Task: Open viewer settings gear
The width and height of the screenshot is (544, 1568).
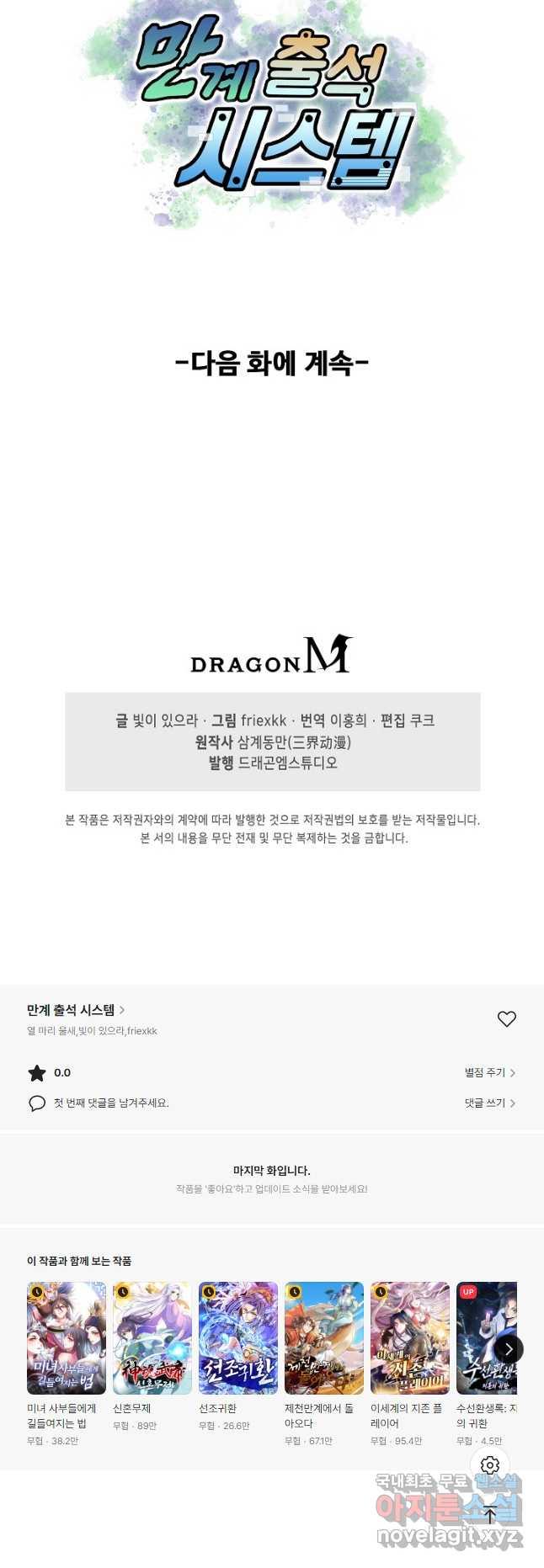Action: (x=490, y=1465)
